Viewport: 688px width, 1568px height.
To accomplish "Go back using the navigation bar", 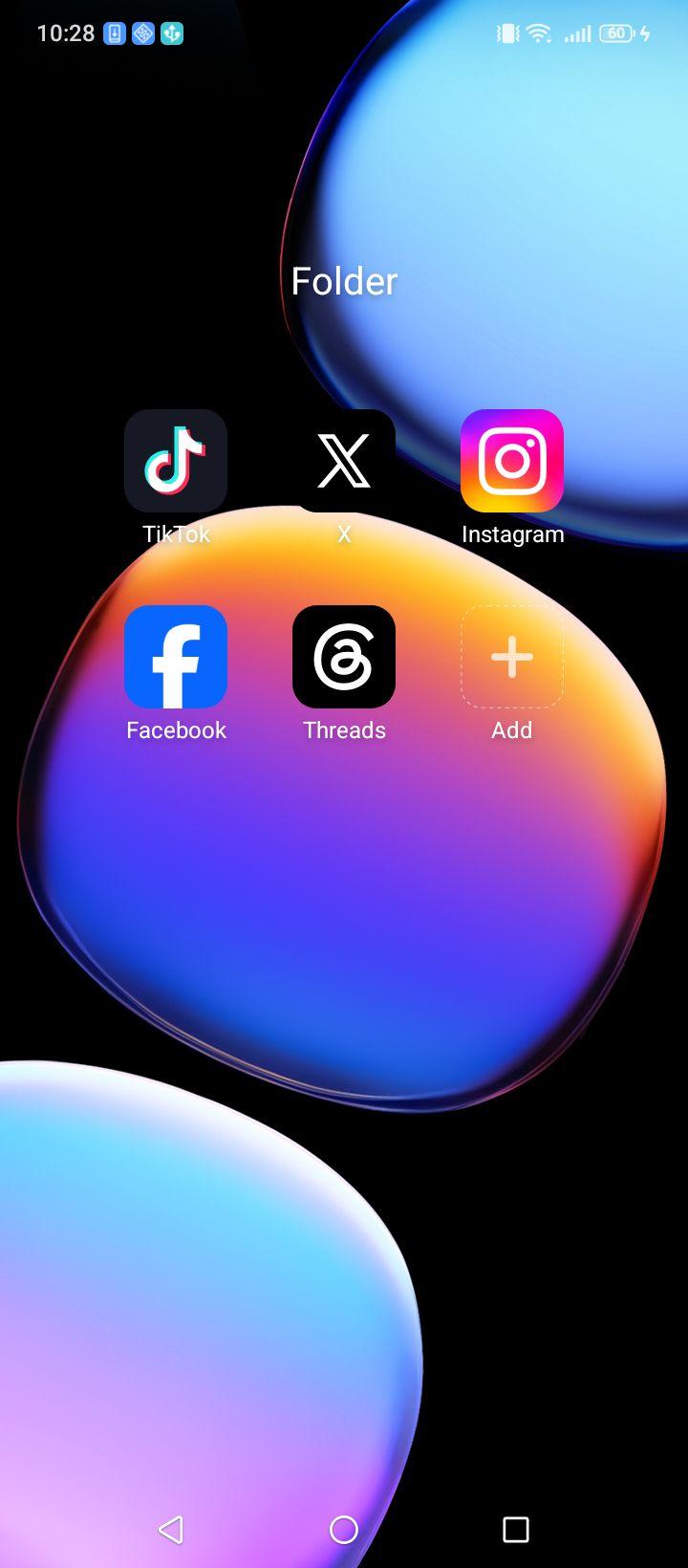I will tap(171, 1530).
